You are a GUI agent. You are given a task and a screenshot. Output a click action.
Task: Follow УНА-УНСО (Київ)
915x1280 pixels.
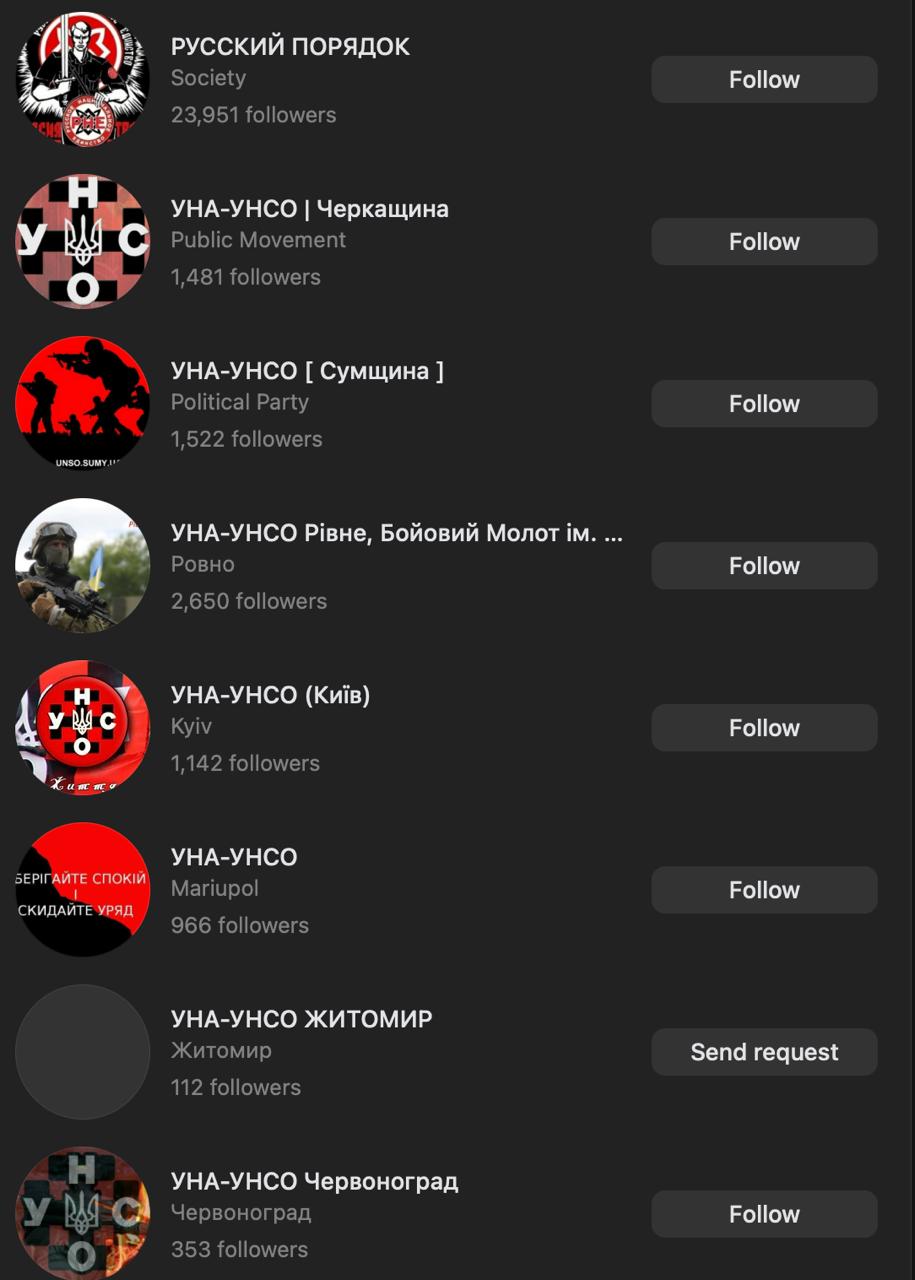[764, 728]
